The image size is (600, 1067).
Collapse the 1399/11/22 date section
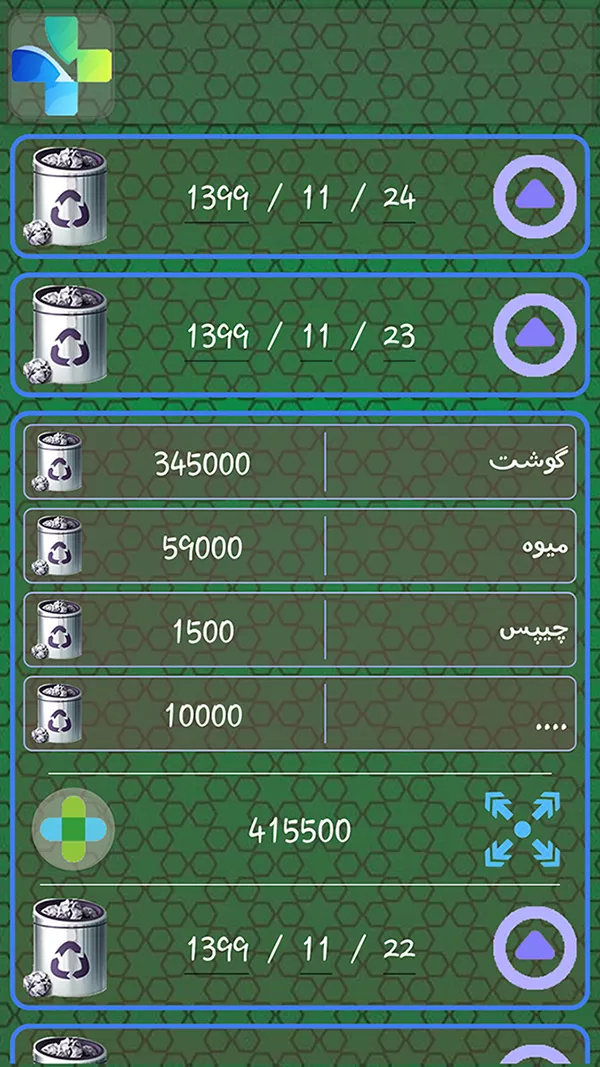(x=535, y=947)
